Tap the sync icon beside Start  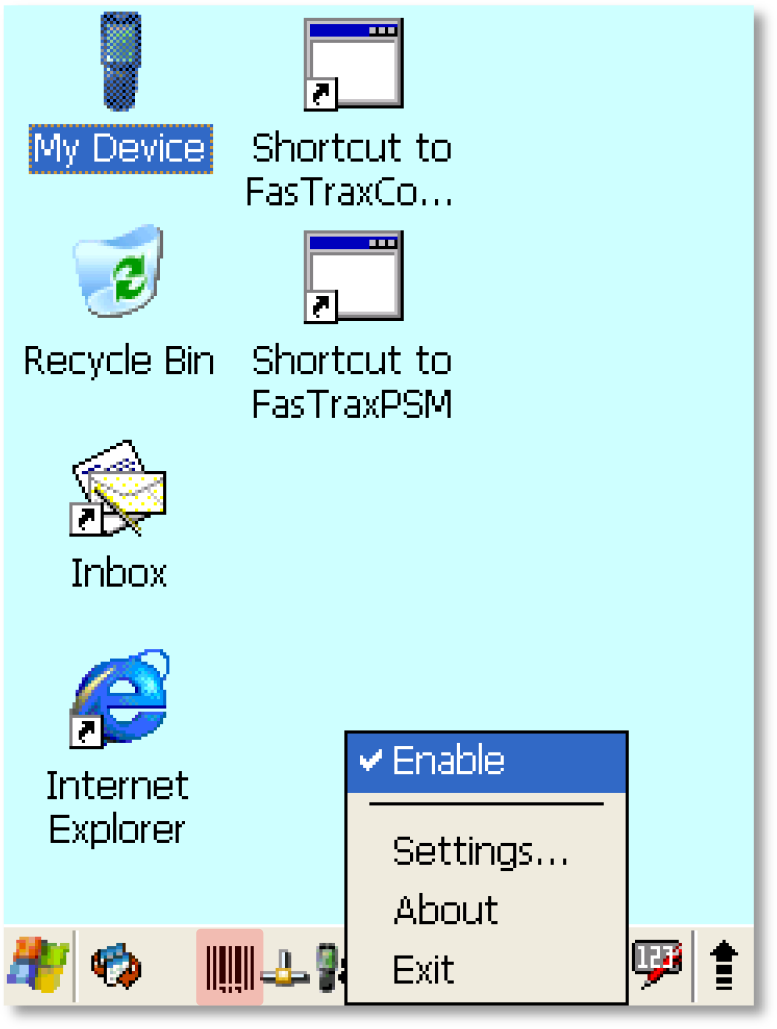tap(115, 967)
